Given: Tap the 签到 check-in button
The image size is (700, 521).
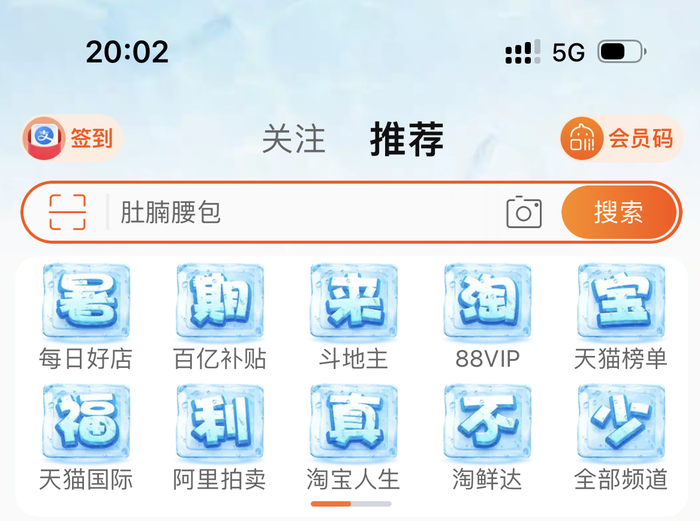Looking at the screenshot, I should click(70, 138).
